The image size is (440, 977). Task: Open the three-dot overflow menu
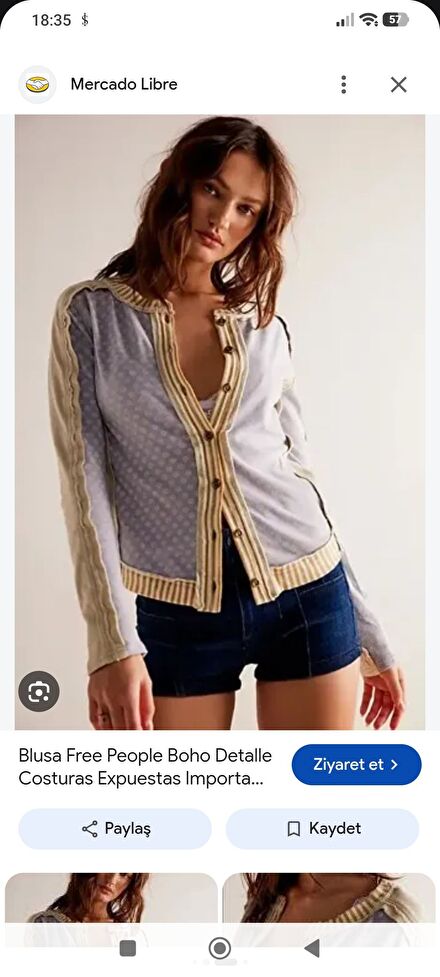click(343, 84)
